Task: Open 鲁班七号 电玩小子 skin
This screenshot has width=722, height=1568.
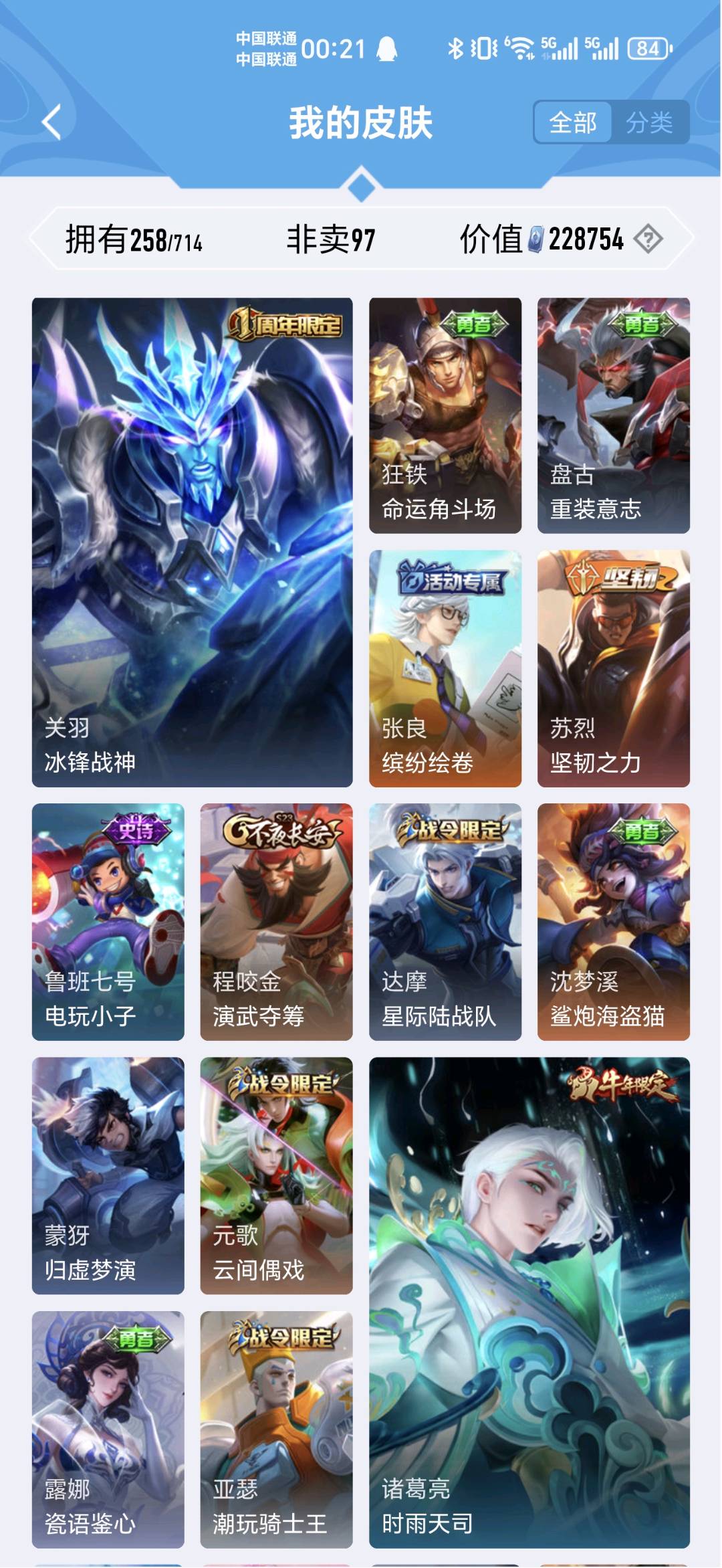Action: pyautogui.click(x=108, y=921)
